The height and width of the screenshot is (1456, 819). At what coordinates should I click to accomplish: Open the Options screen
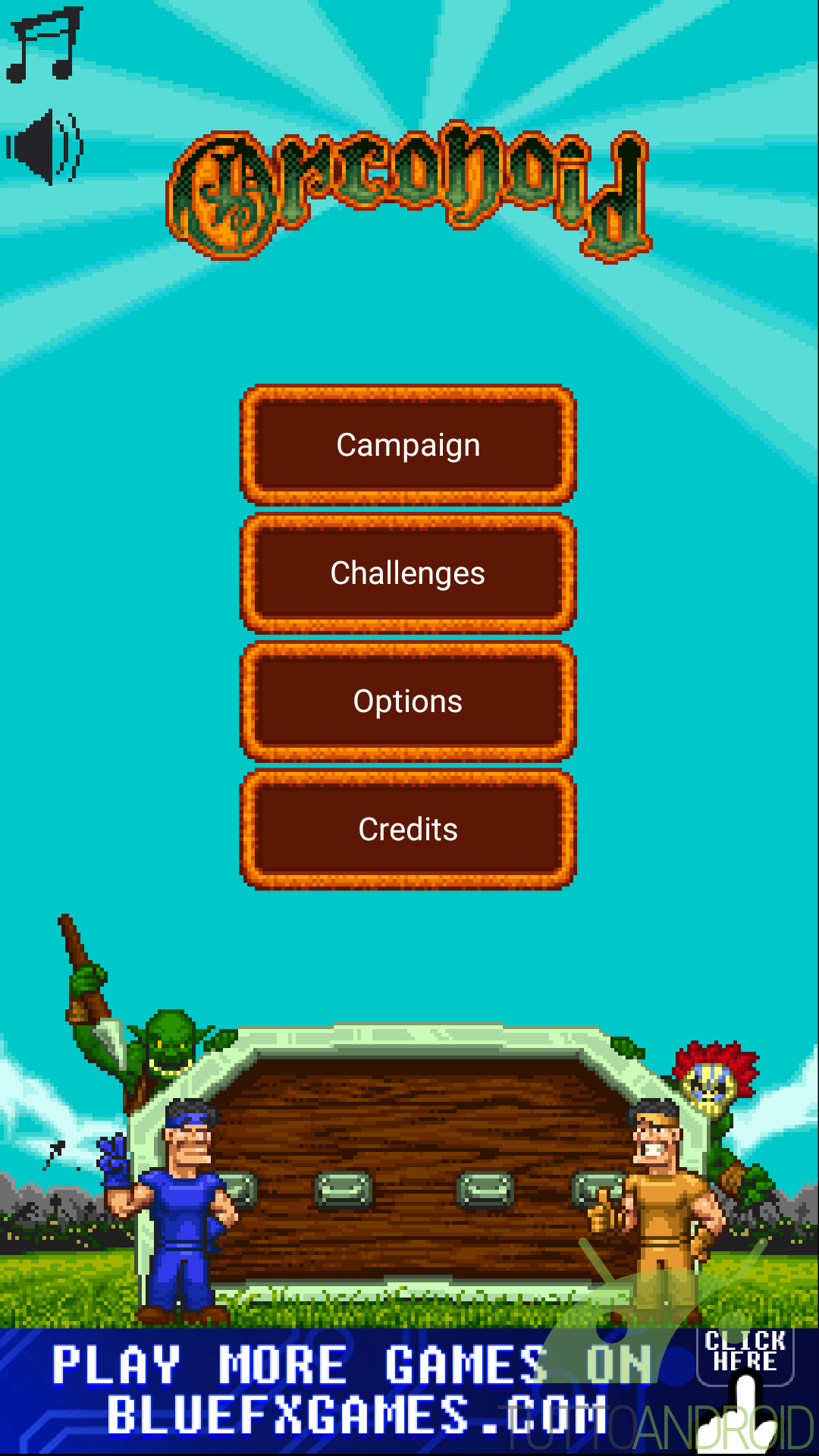[x=408, y=701]
